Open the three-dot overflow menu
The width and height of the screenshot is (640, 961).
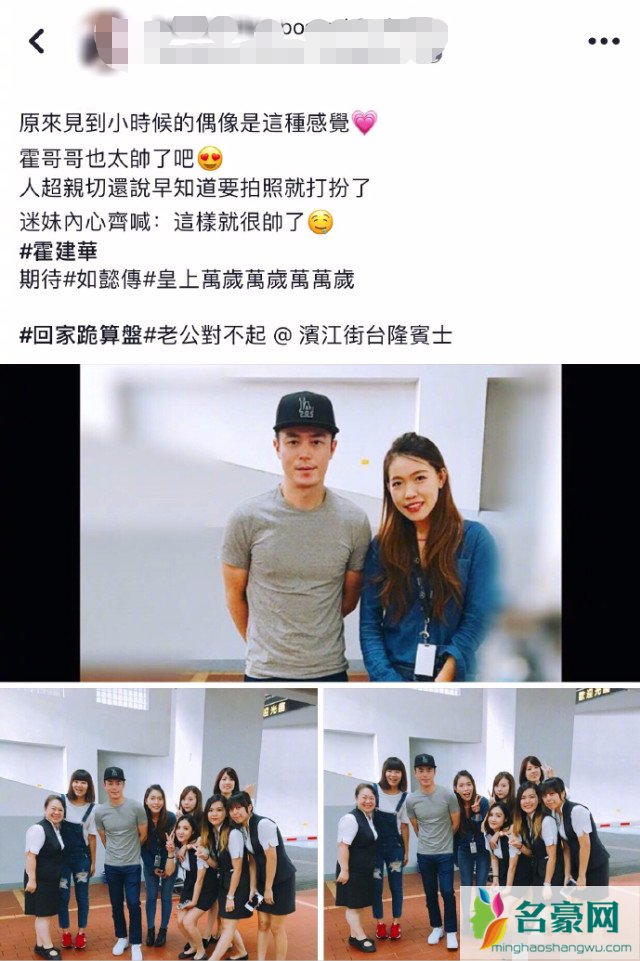tap(603, 41)
